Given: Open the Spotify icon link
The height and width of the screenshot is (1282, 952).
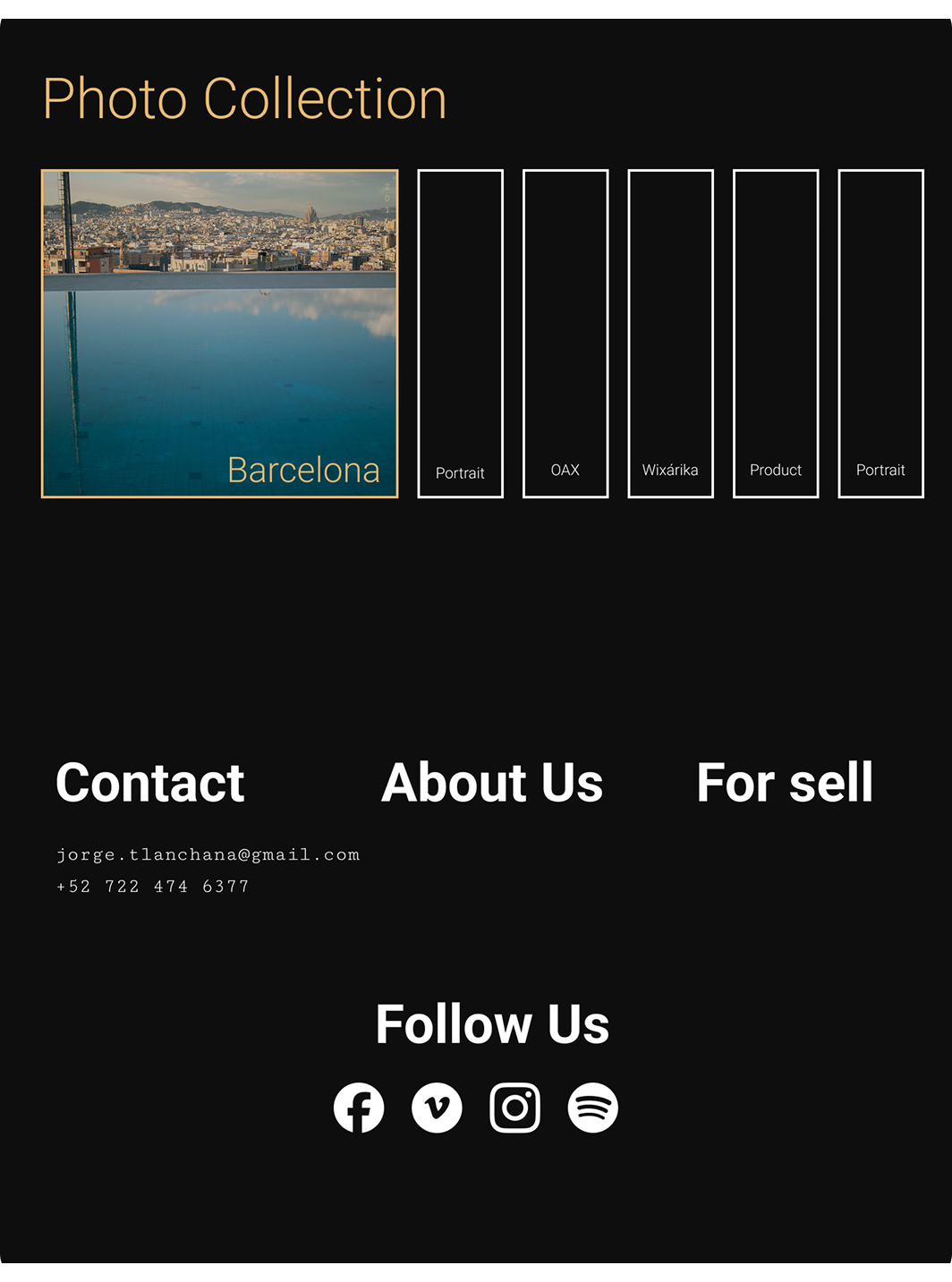Looking at the screenshot, I should 592,1108.
